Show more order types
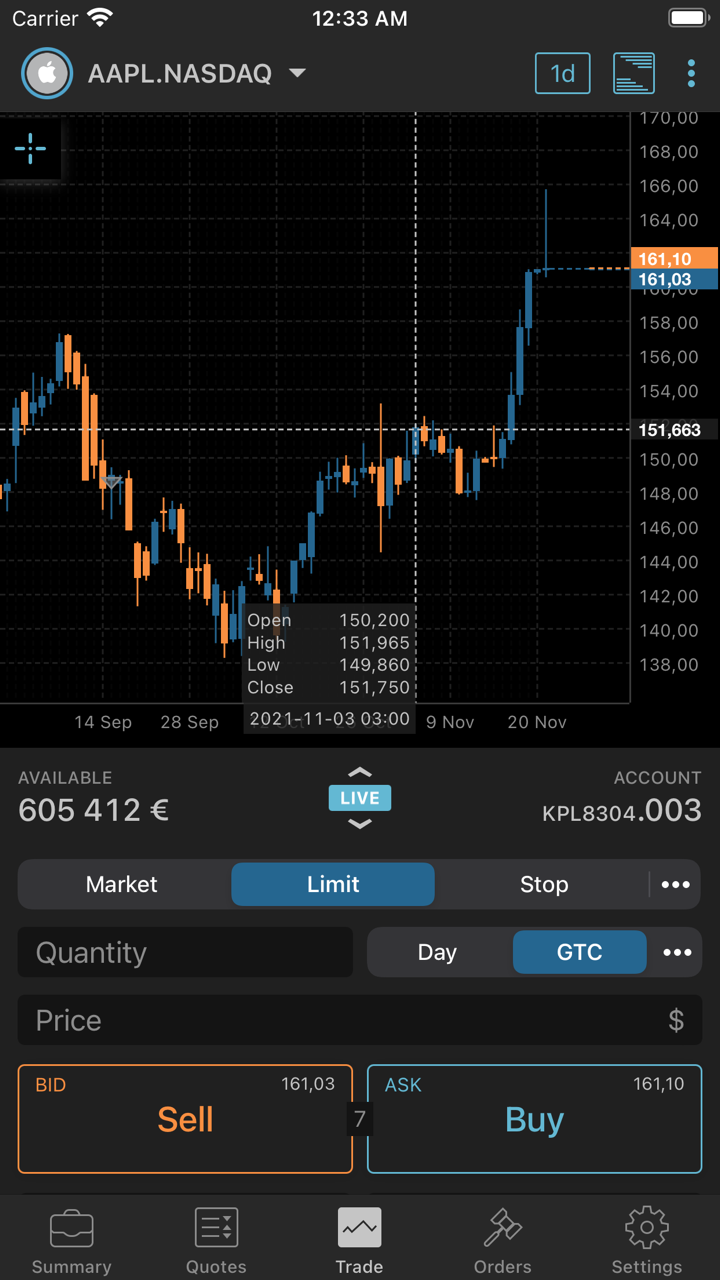Image resolution: width=720 pixels, height=1280 pixels. coord(676,885)
